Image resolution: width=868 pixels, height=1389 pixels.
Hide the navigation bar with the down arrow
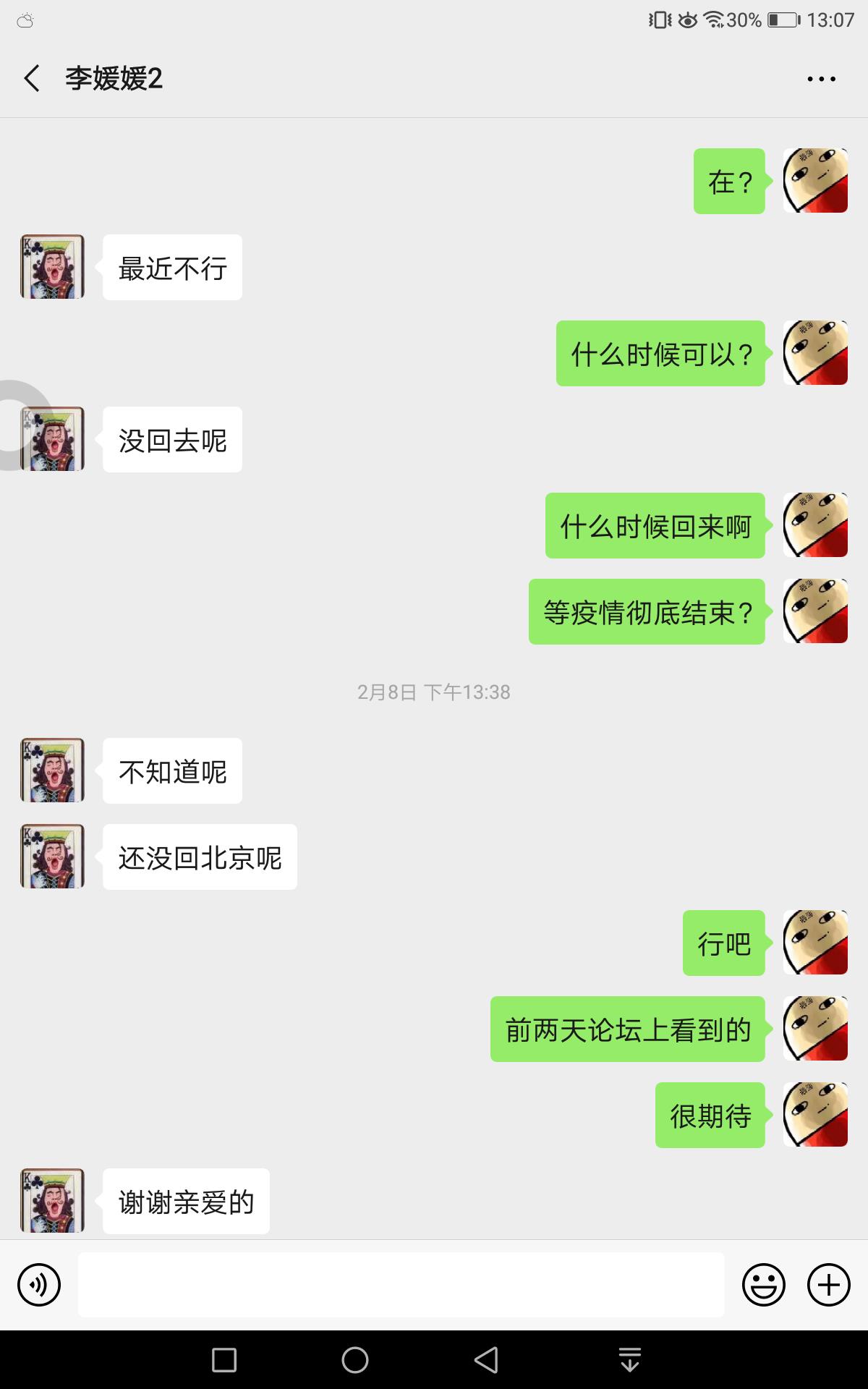tap(630, 1360)
